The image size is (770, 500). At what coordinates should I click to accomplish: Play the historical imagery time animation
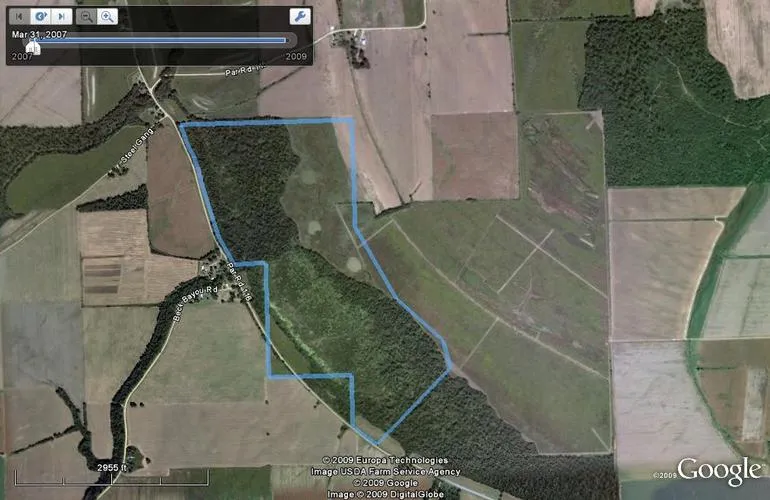point(41,16)
